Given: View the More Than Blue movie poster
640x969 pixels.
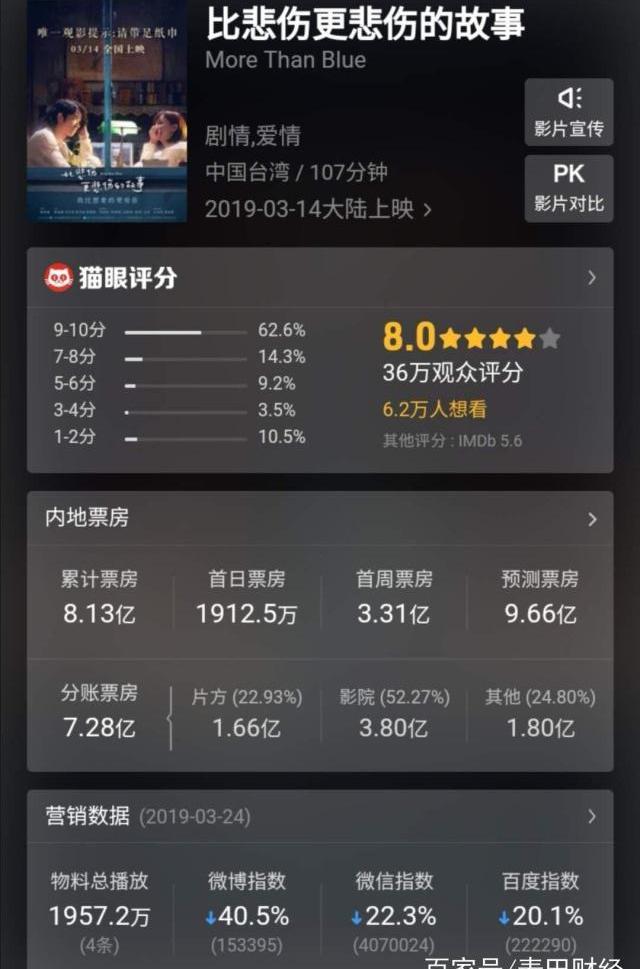Looking at the screenshot, I should (x=107, y=110).
